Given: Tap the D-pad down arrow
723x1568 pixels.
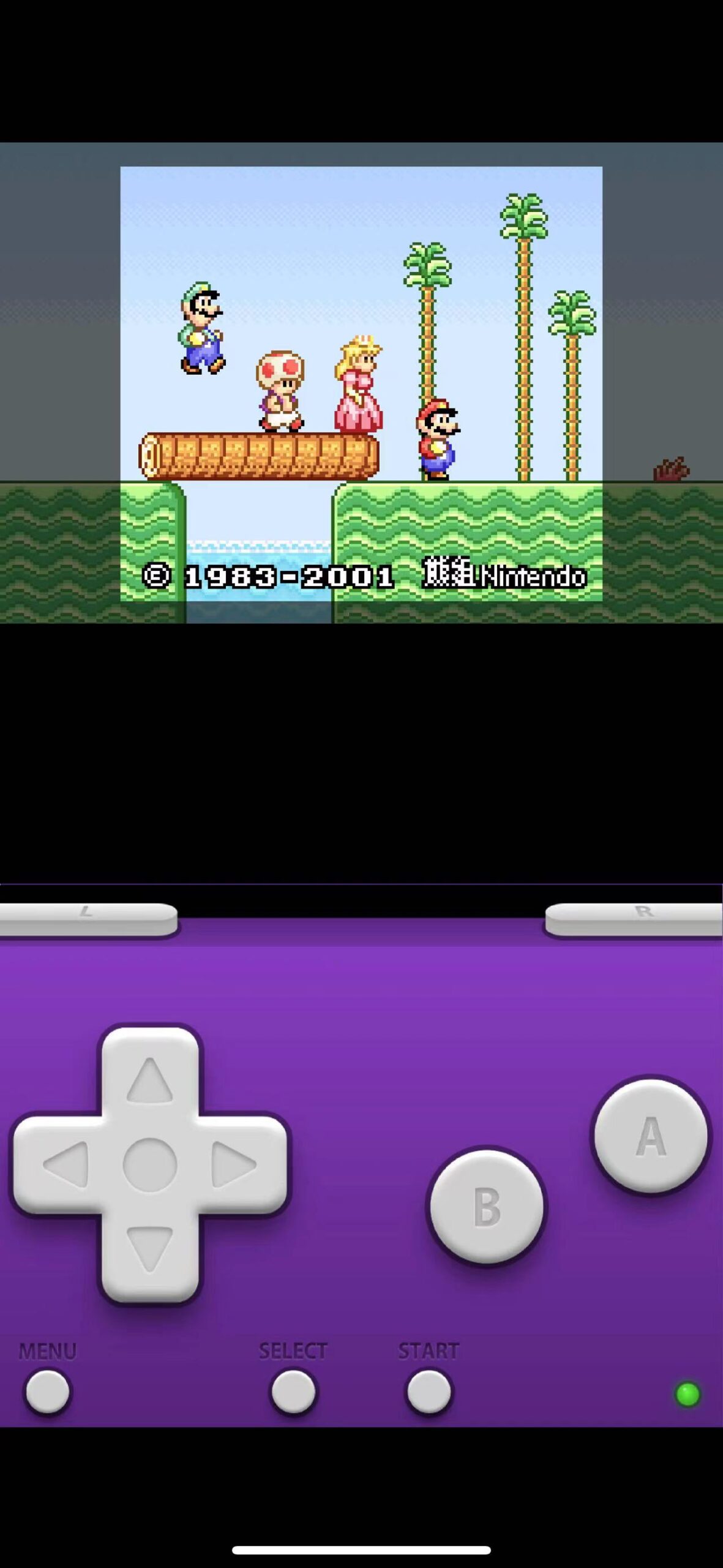Looking at the screenshot, I should pos(150,1249).
